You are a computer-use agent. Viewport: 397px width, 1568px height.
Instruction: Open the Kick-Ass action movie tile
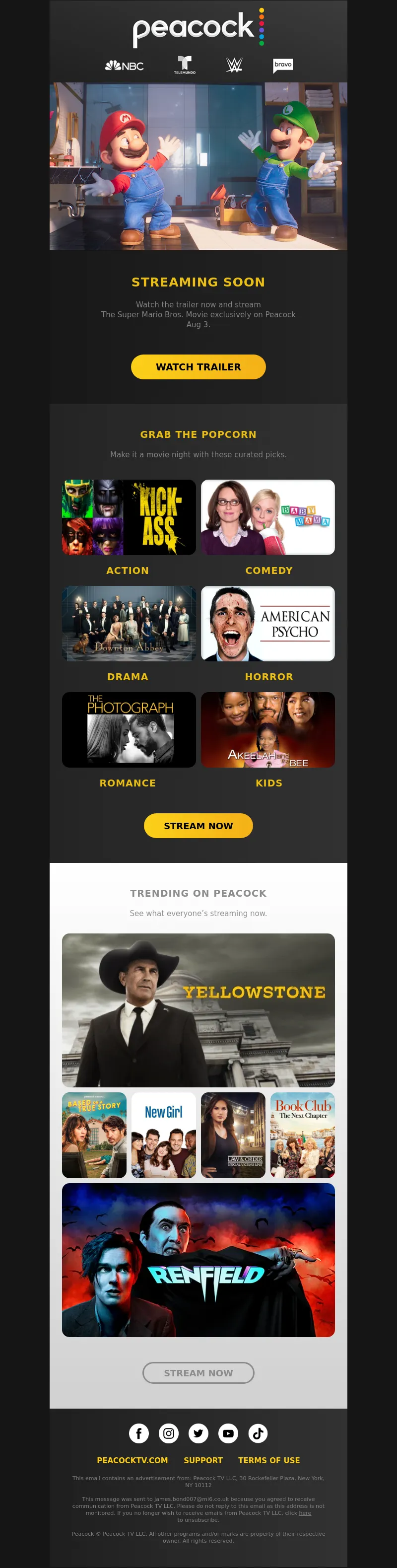pos(129,517)
